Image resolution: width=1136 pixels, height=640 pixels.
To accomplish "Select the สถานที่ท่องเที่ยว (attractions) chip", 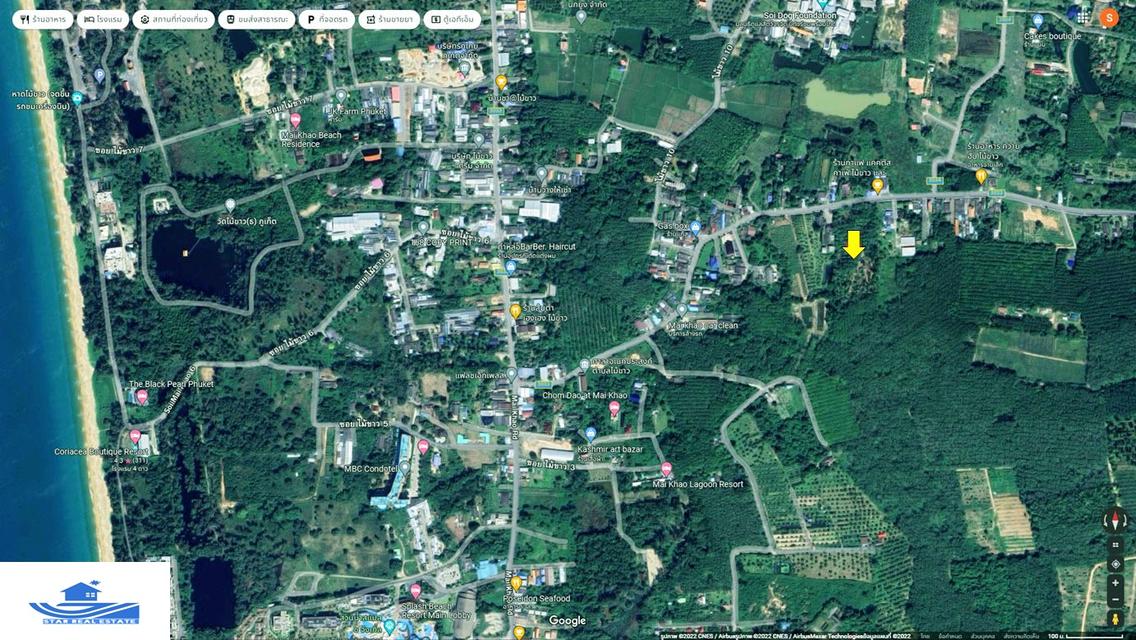I will [173, 19].
